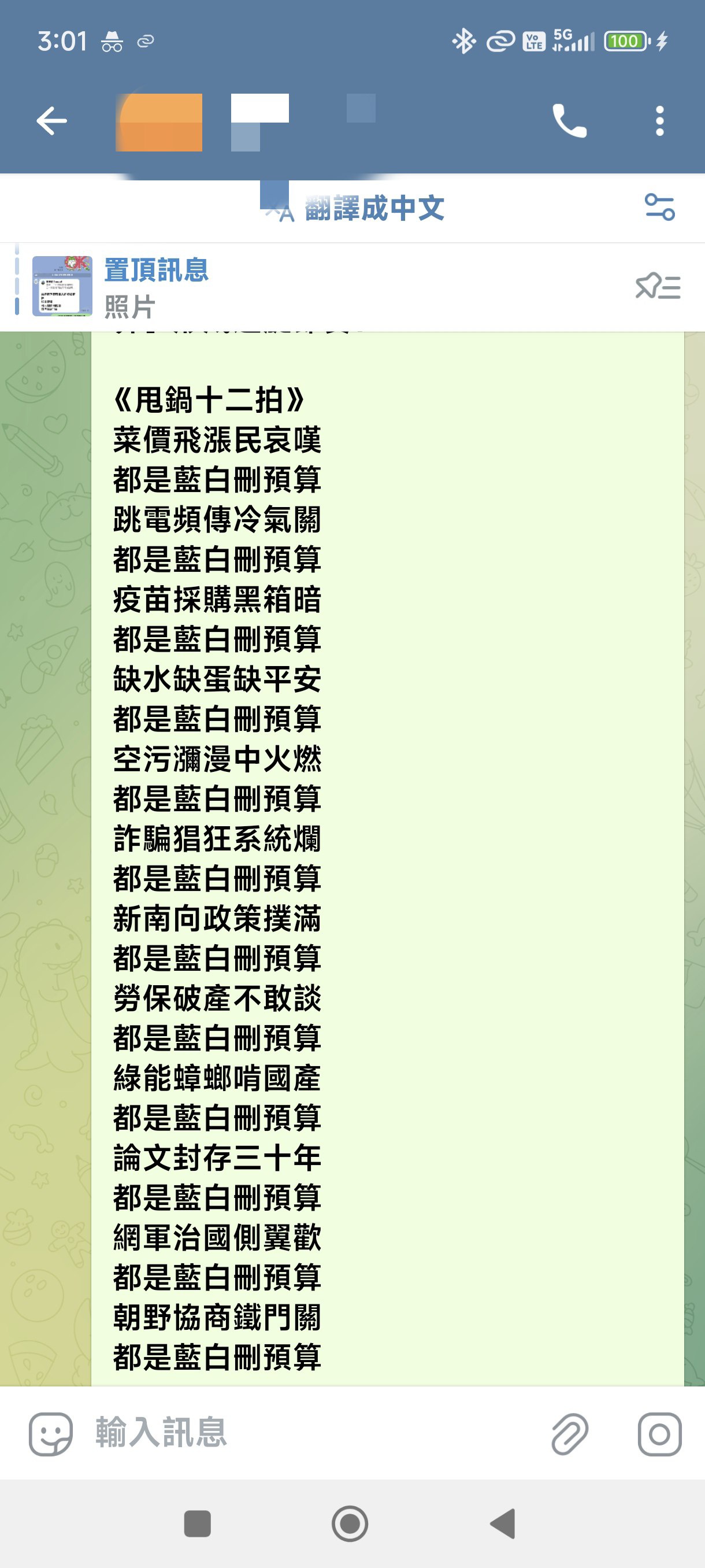Show the list of pinned messages
Viewport: 705px width, 1568px height.
tap(658, 286)
